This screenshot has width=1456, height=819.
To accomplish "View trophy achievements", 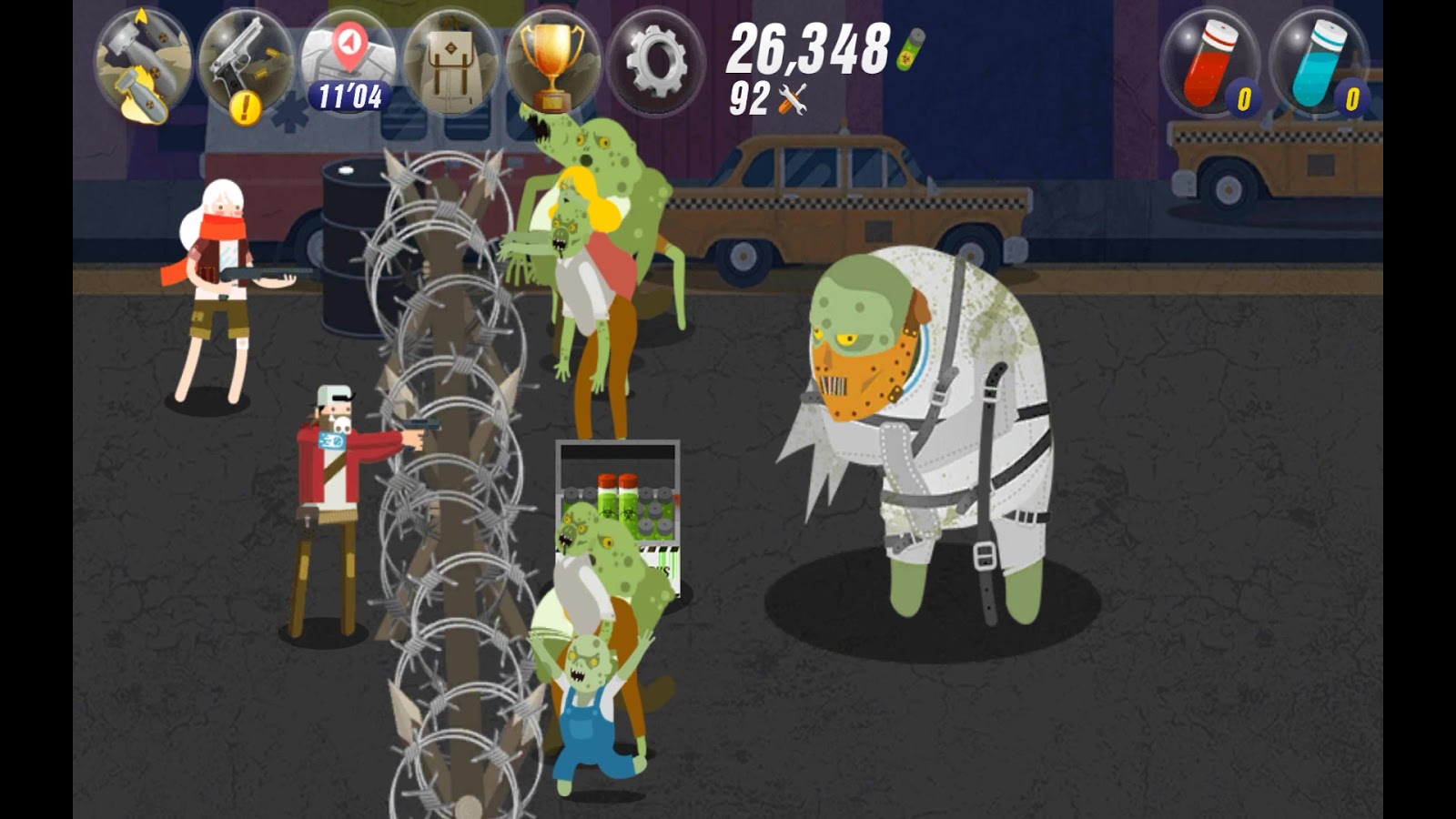I will click(x=553, y=62).
